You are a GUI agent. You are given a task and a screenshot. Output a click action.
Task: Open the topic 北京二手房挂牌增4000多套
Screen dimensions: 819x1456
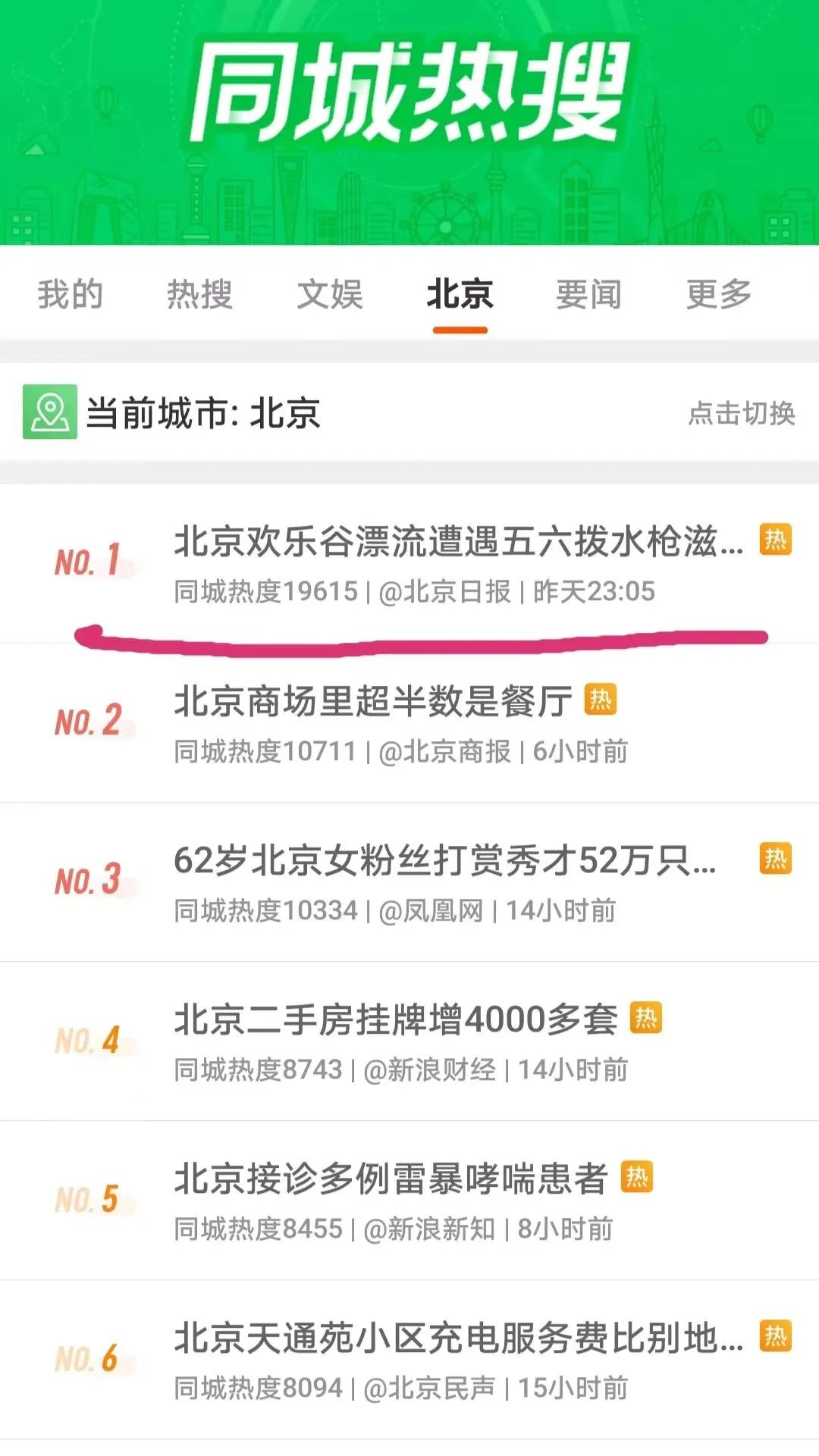[395, 1020]
